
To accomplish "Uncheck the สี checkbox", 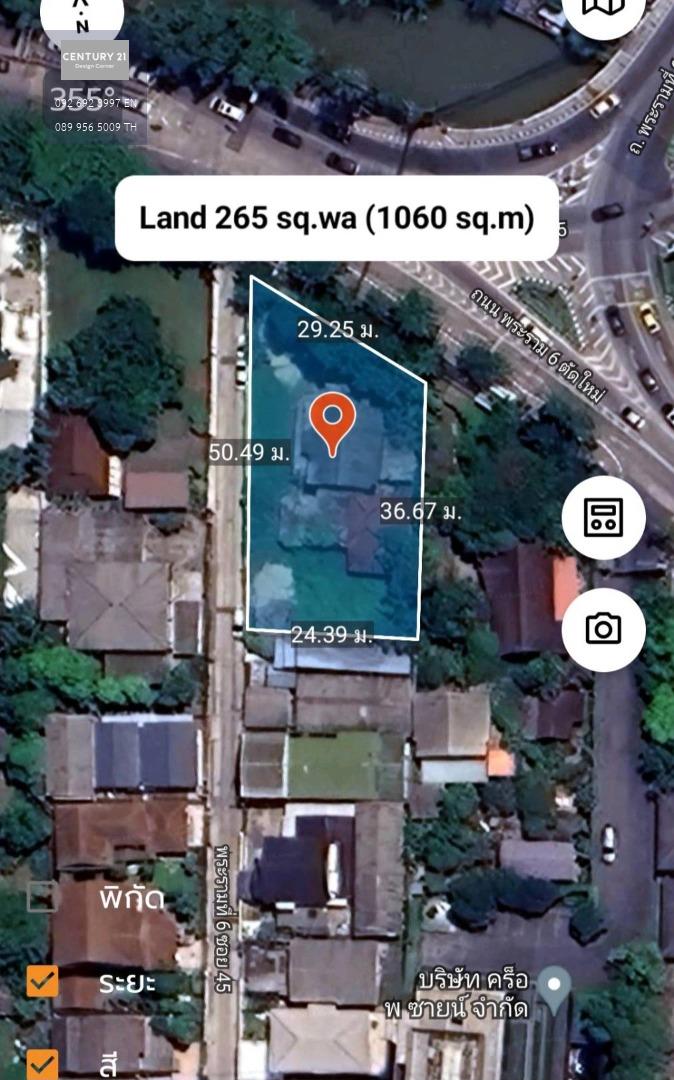I will (43, 1063).
